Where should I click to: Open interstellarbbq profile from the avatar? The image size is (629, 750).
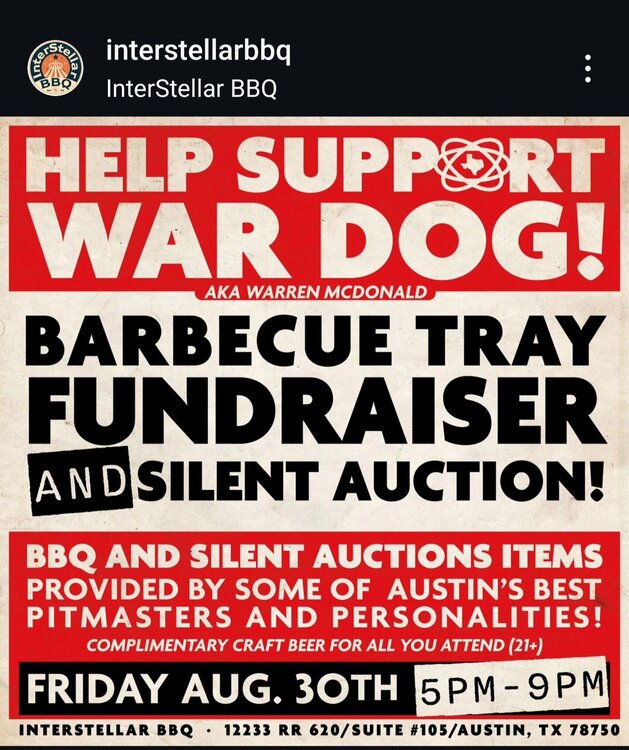pyautogui.click(x=56, y=69)
